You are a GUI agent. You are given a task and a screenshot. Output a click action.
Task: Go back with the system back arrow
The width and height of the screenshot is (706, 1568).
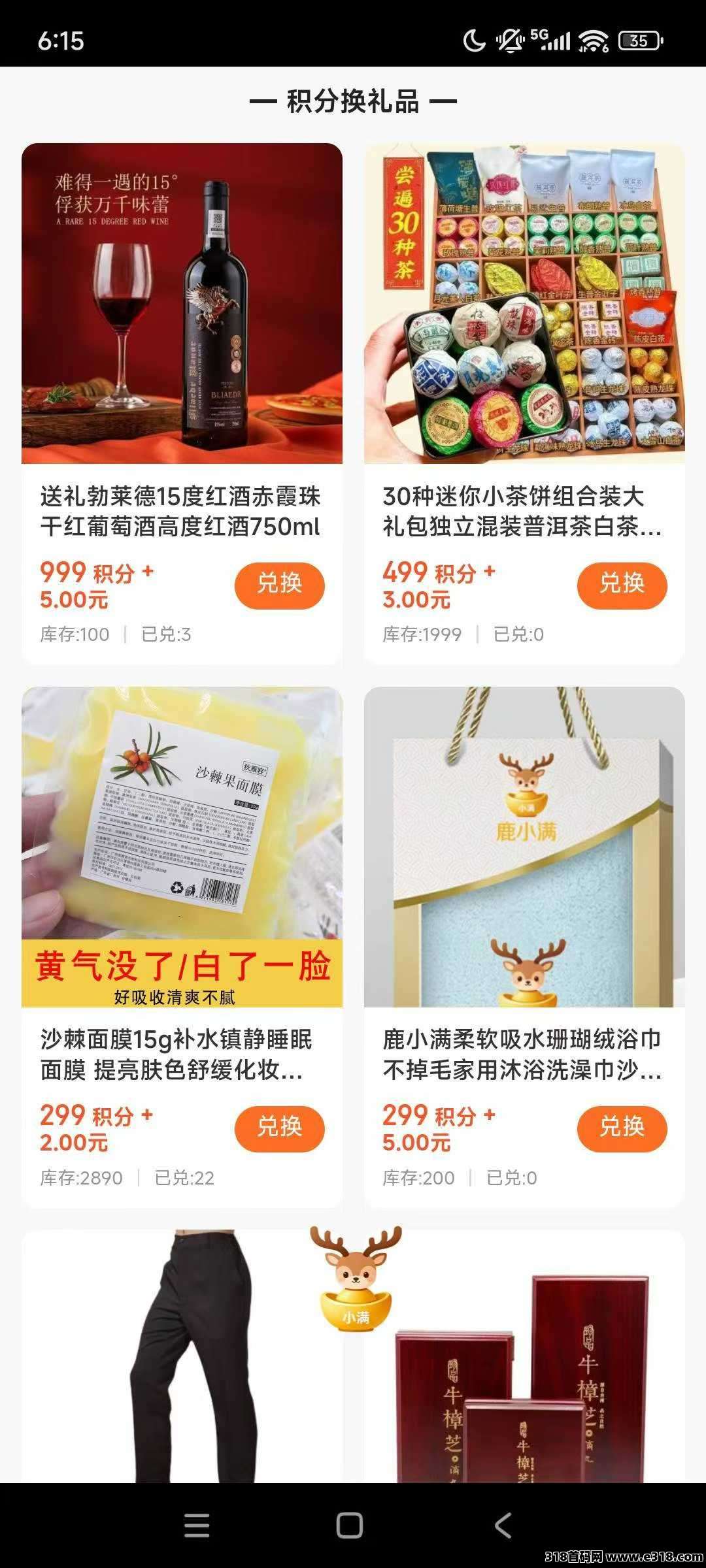(503, 1526)
